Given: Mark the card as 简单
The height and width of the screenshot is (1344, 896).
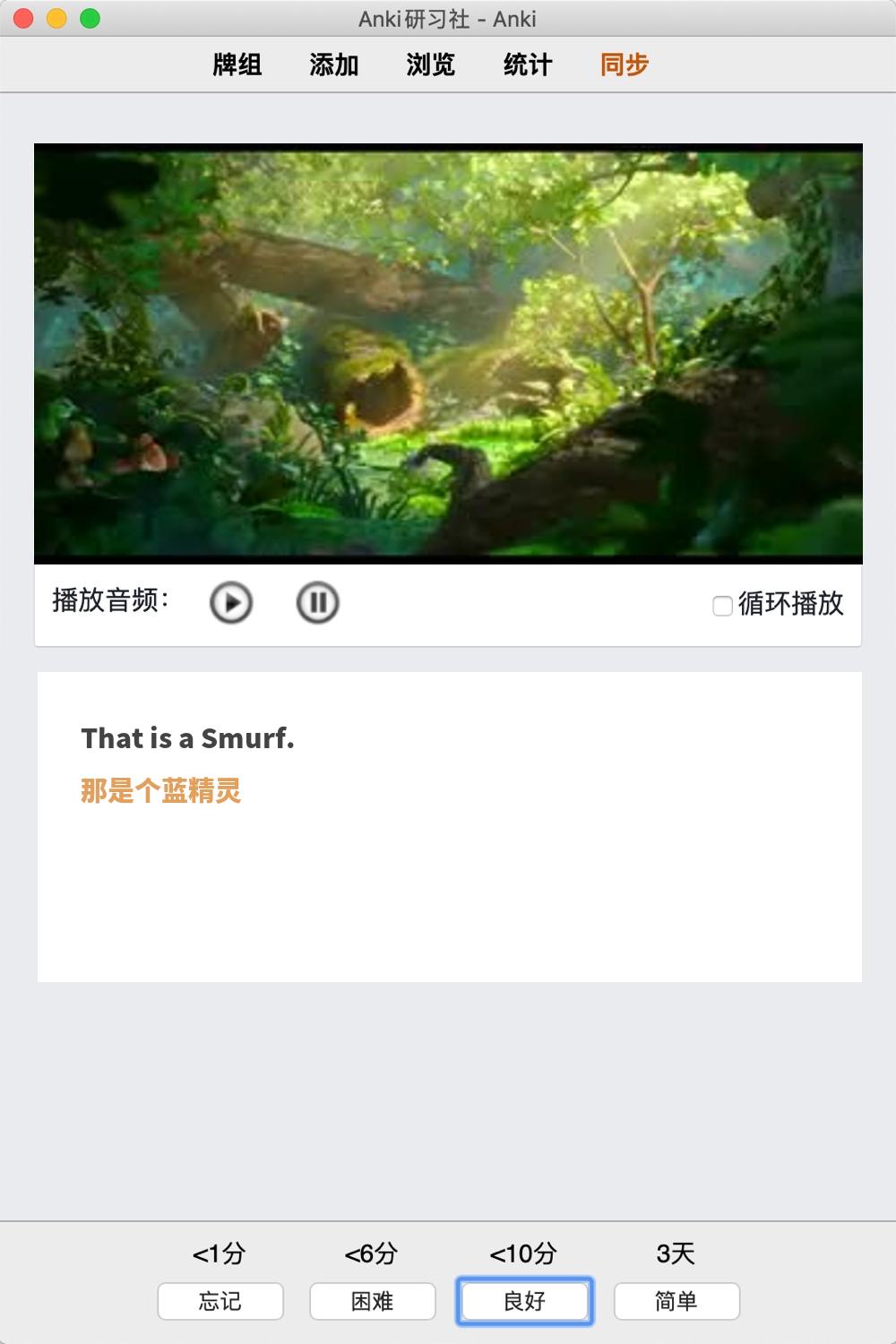Looking at the screenshot, I should tap(676, 1301).
